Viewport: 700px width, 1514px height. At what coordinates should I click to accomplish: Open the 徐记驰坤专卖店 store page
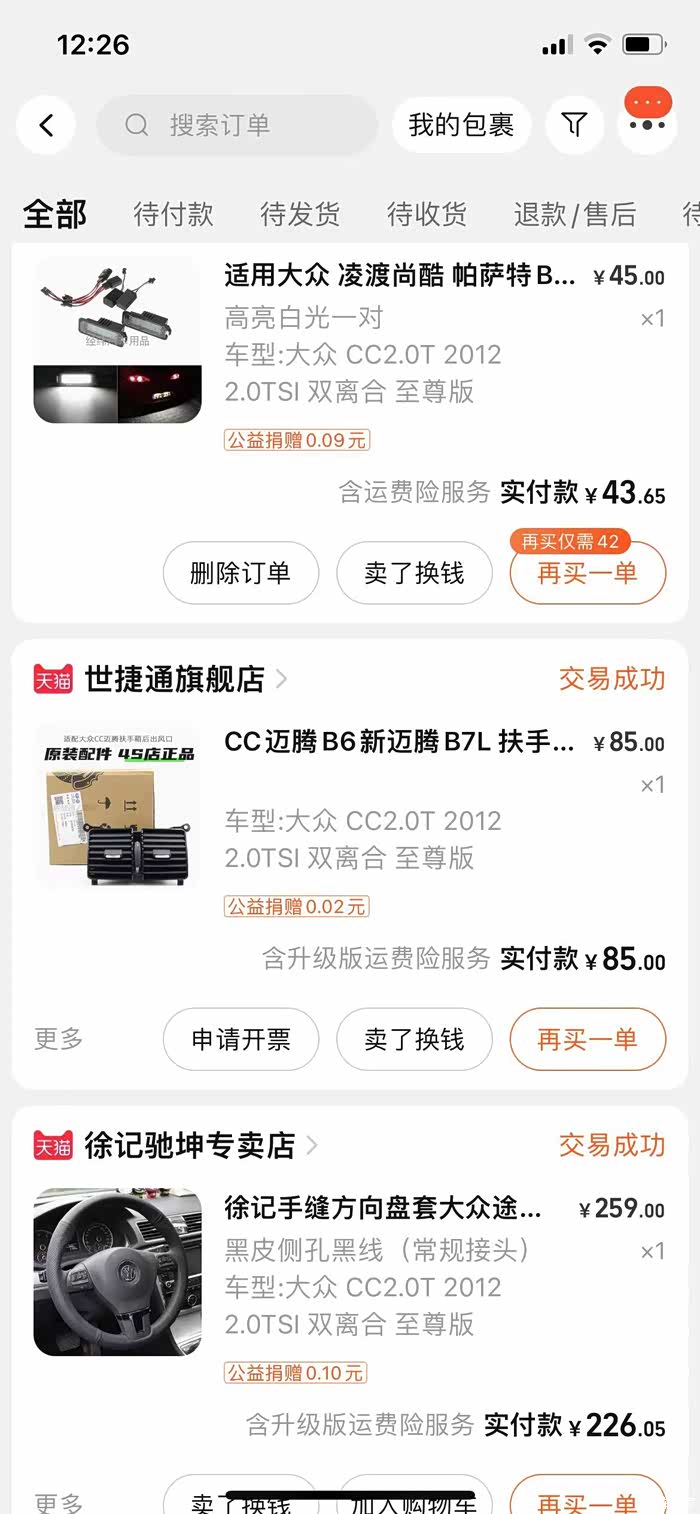coord(190,1145)
